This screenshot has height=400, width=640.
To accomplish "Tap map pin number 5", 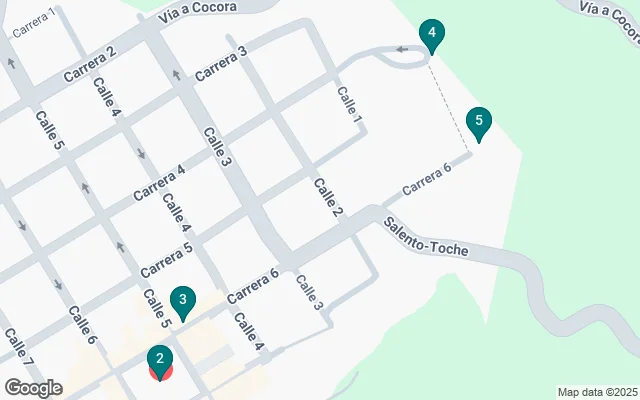I will click(x=479, y=124).
